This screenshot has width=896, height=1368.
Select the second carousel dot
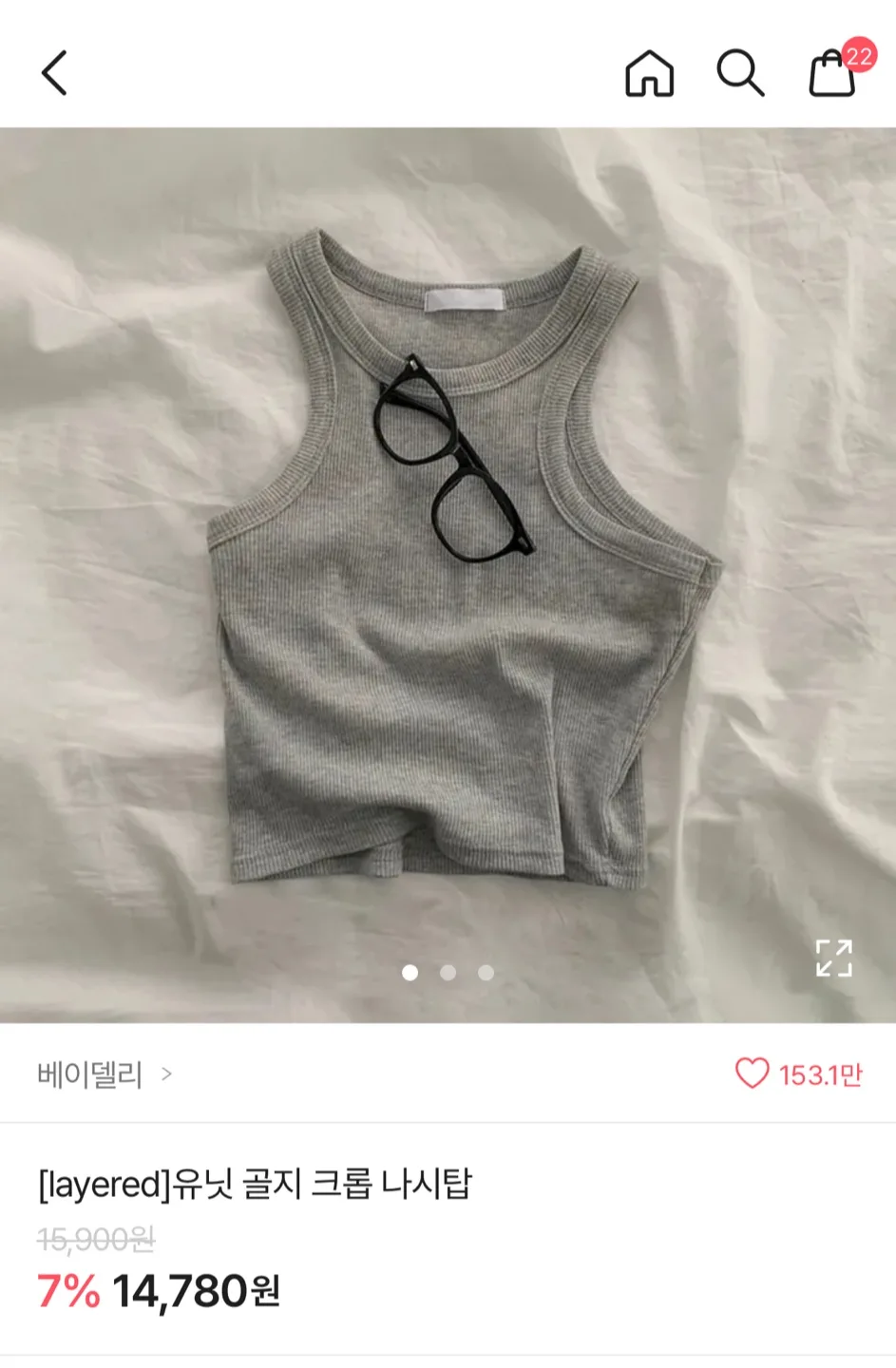click(448, 973)
